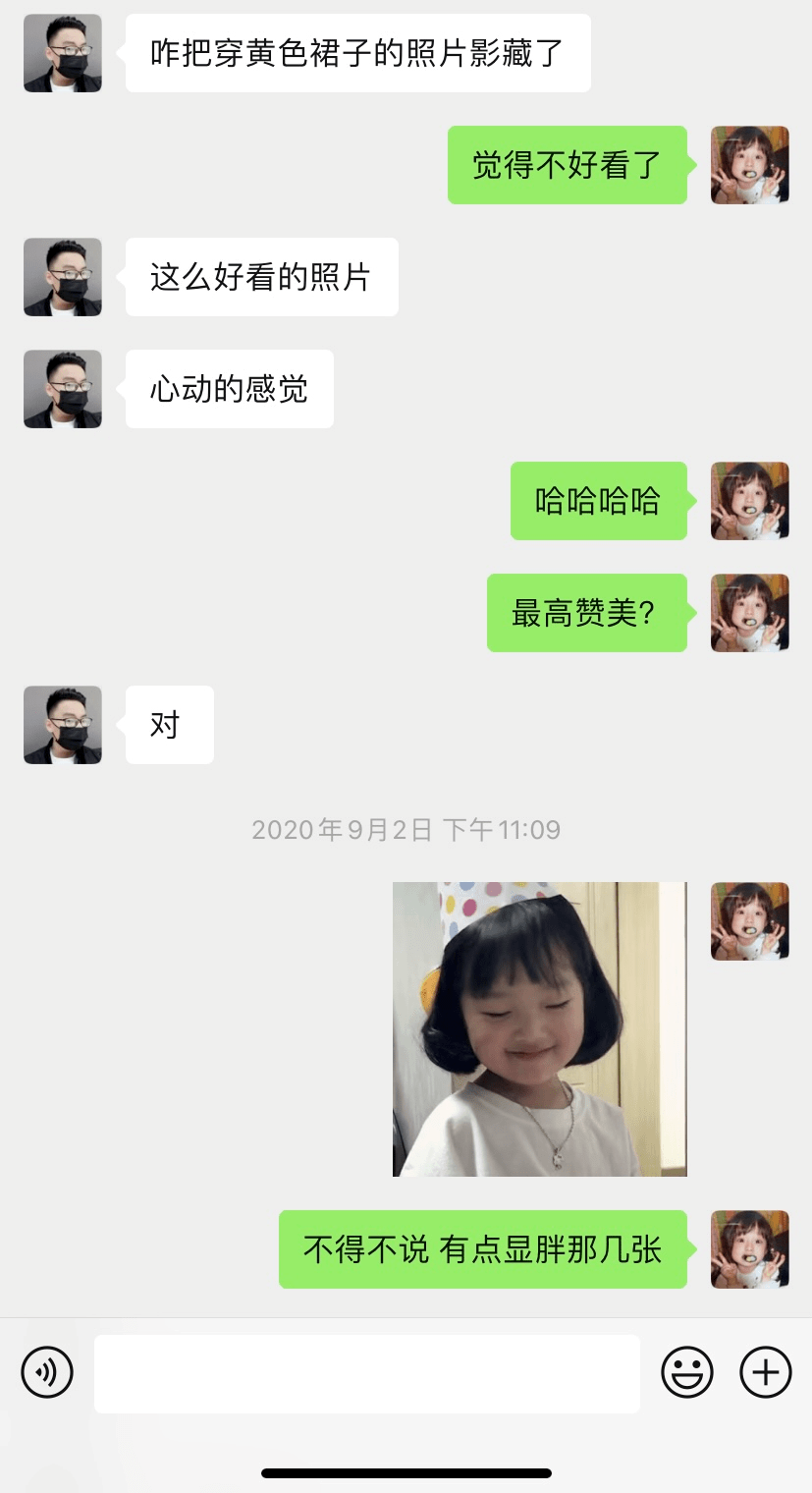Screen dimensions: 812x1493
Task: Open the sent photo of the smiling girl
Action: click(x=540, y=1028)
